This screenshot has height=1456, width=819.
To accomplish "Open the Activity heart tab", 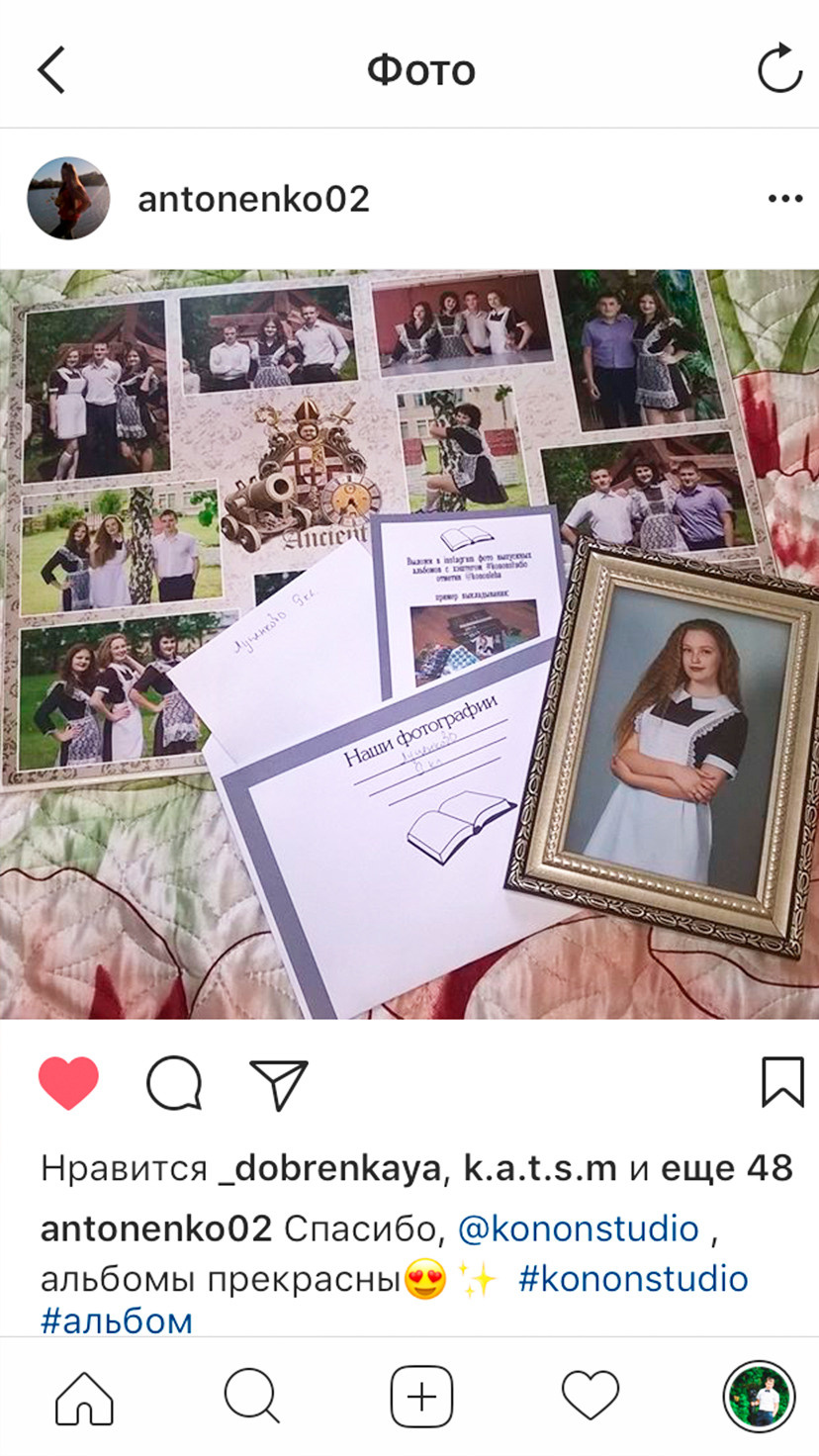I will pos(590,1398).
